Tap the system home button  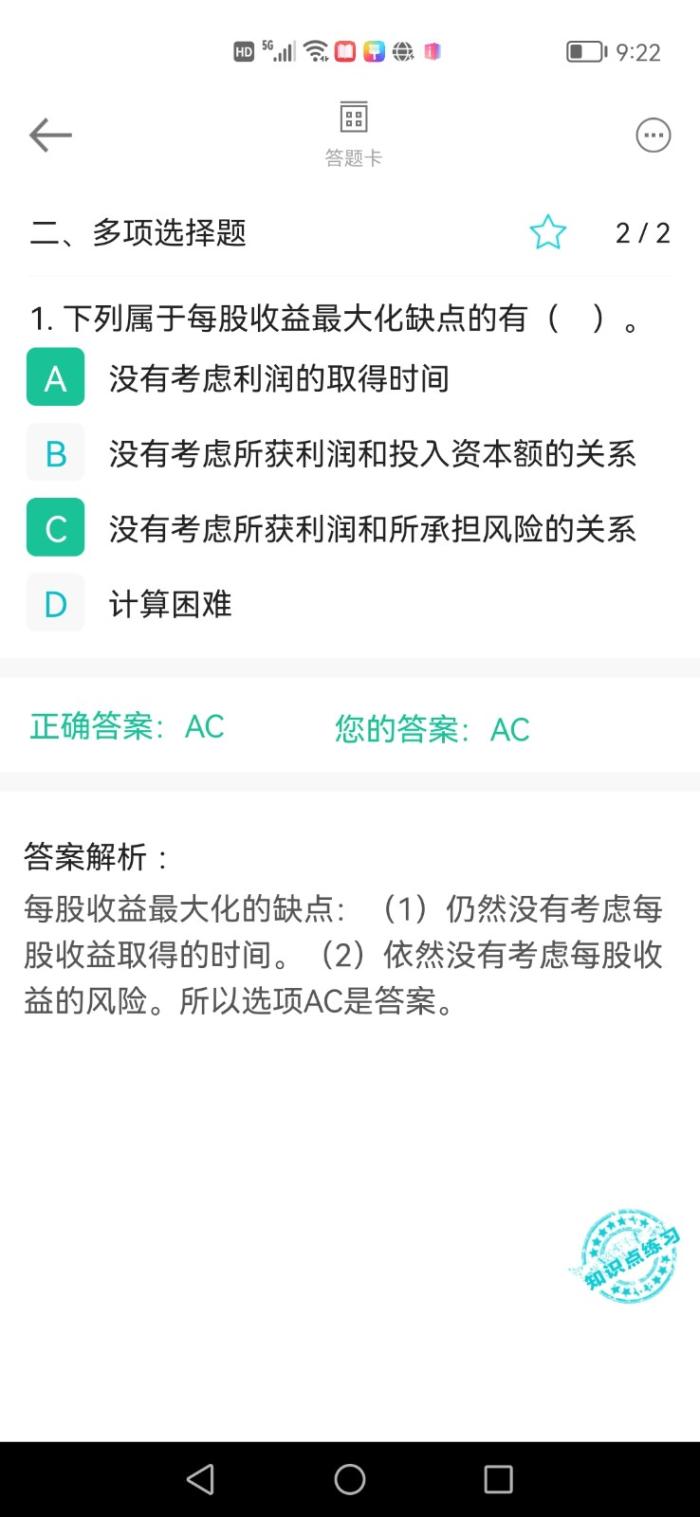coord(349,1479)
